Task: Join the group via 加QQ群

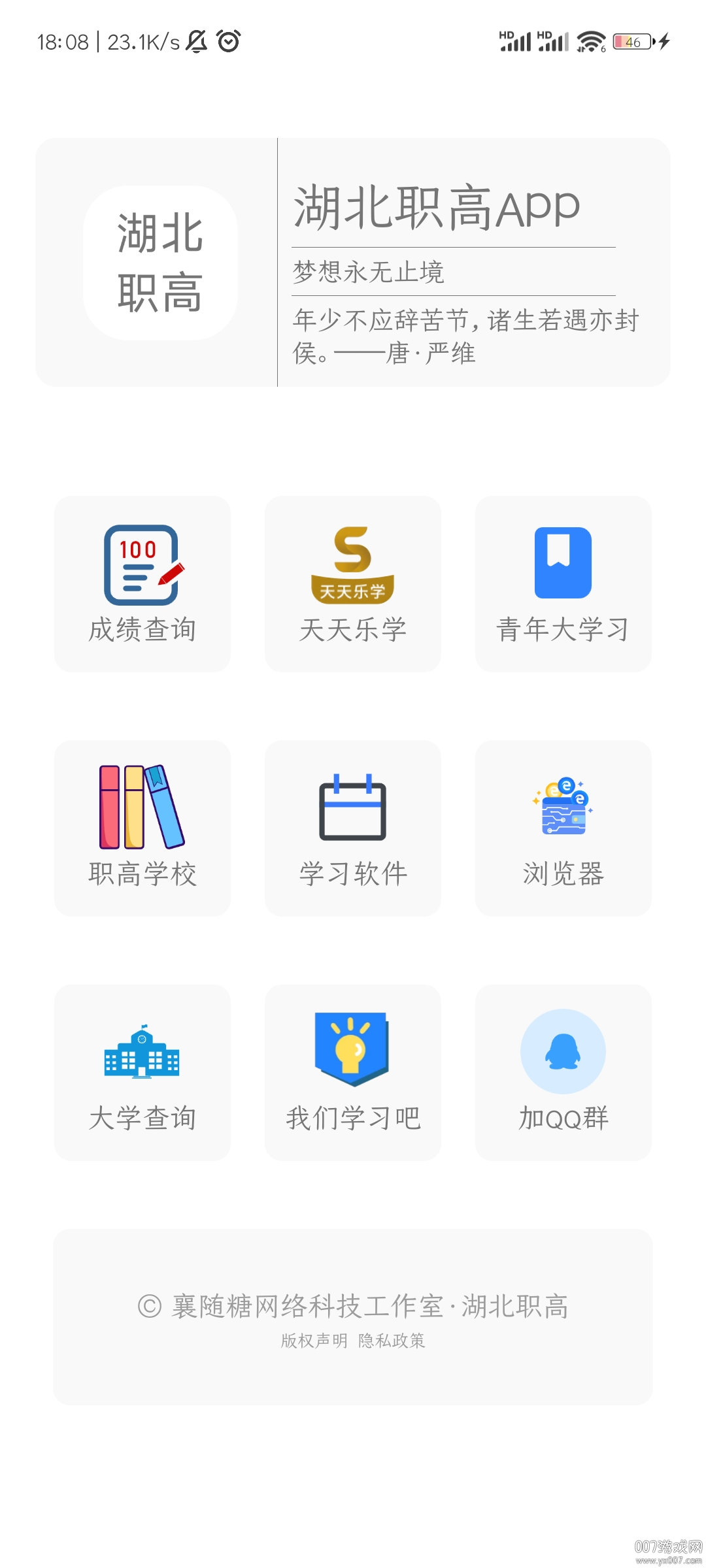Action: click(x=563, y=1072)
